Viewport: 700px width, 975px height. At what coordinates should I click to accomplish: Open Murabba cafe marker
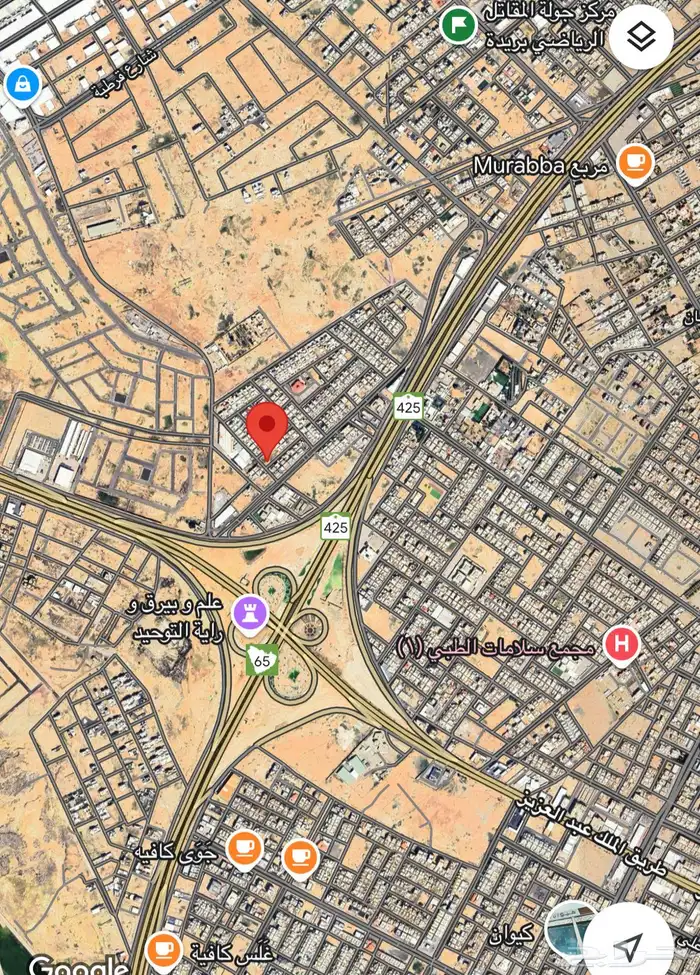634,163
